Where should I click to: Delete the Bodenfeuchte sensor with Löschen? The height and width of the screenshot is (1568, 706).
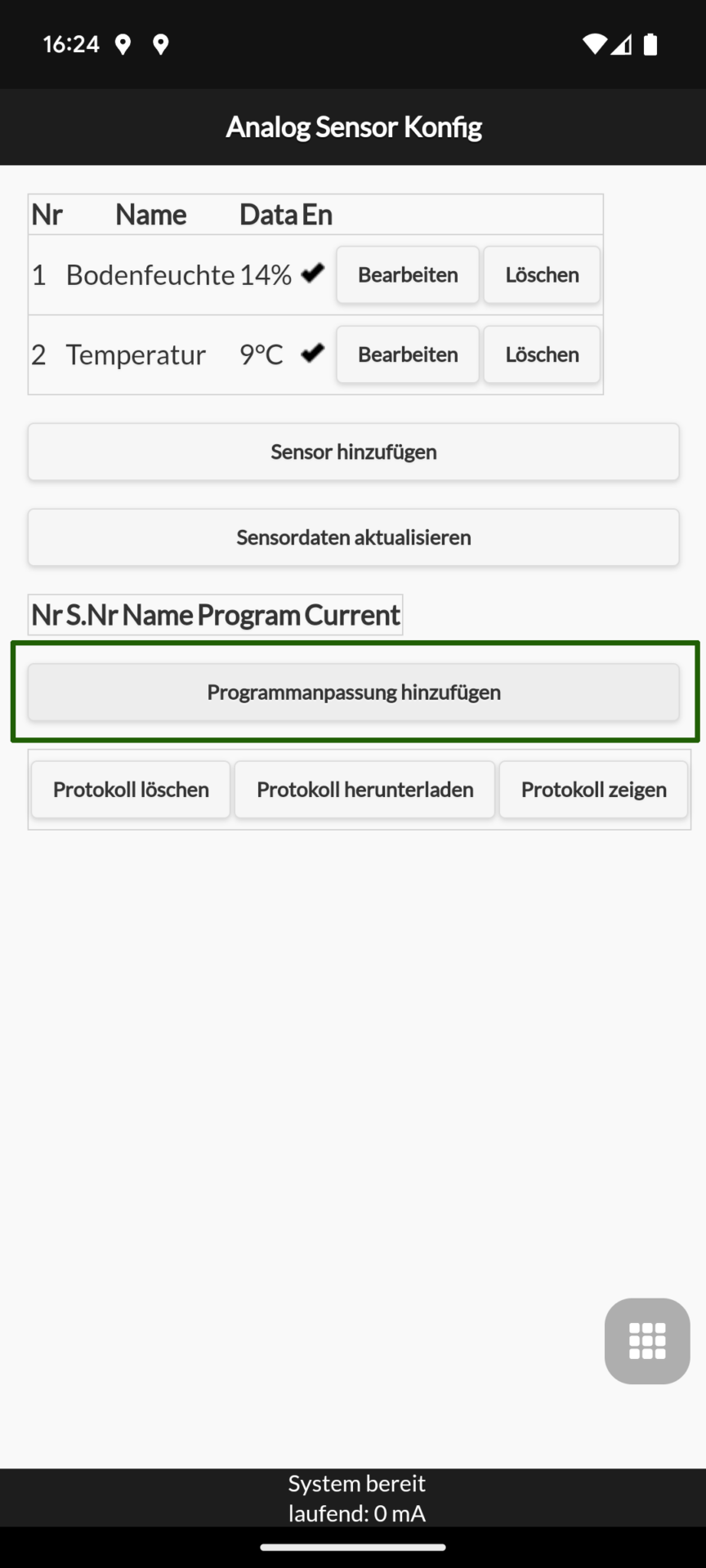tap(542, 275)
